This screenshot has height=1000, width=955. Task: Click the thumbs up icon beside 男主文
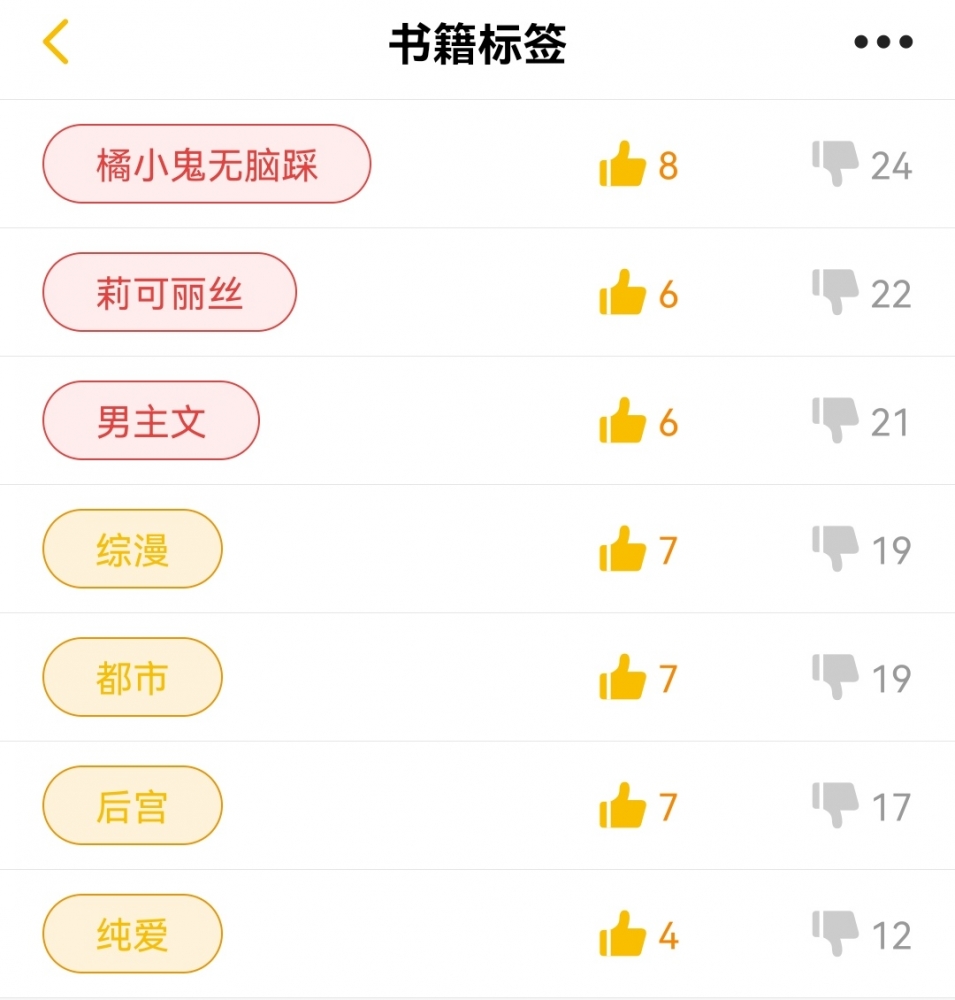click(x=623, y=421)
